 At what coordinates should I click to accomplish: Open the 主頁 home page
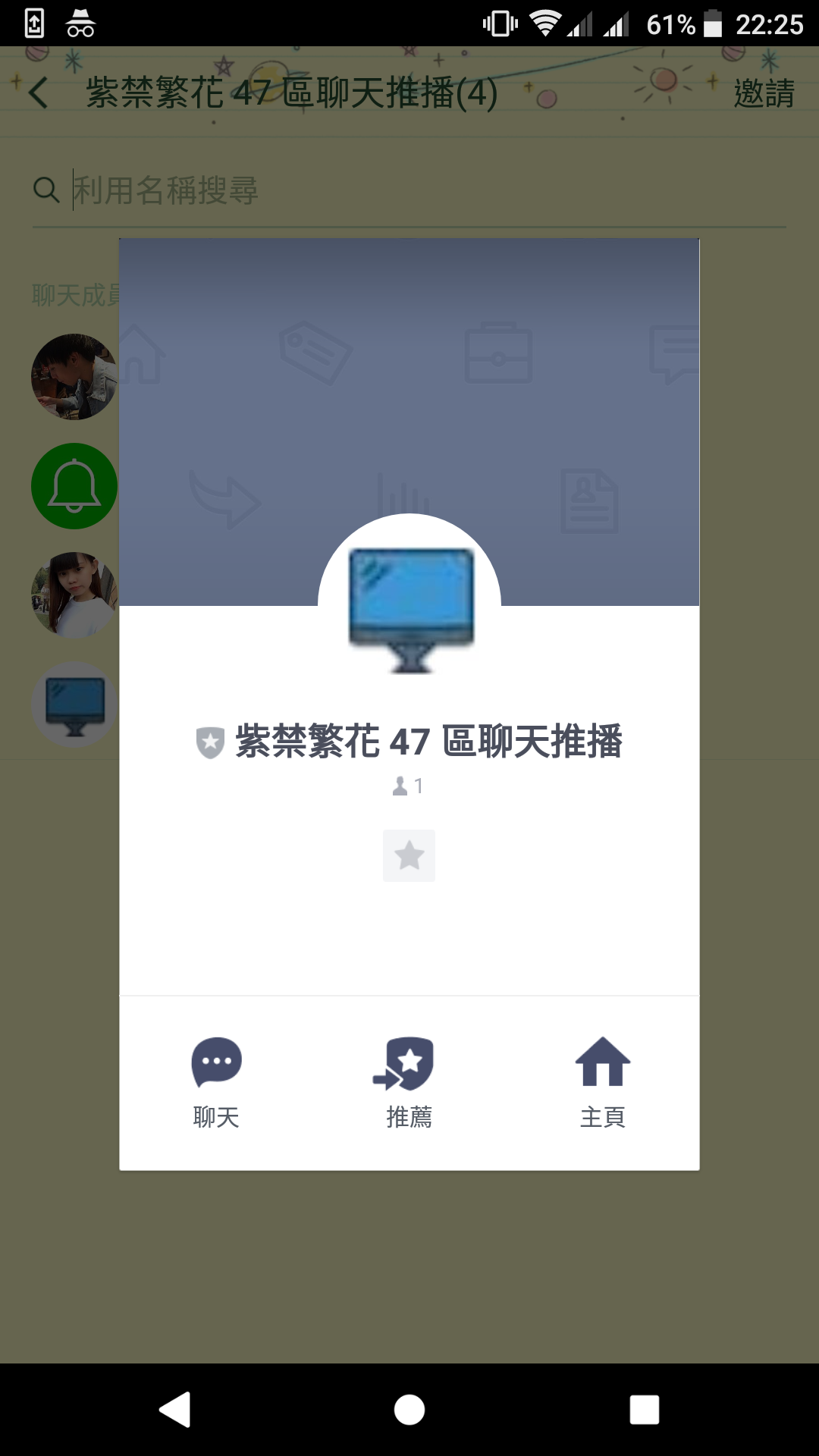603,1083
